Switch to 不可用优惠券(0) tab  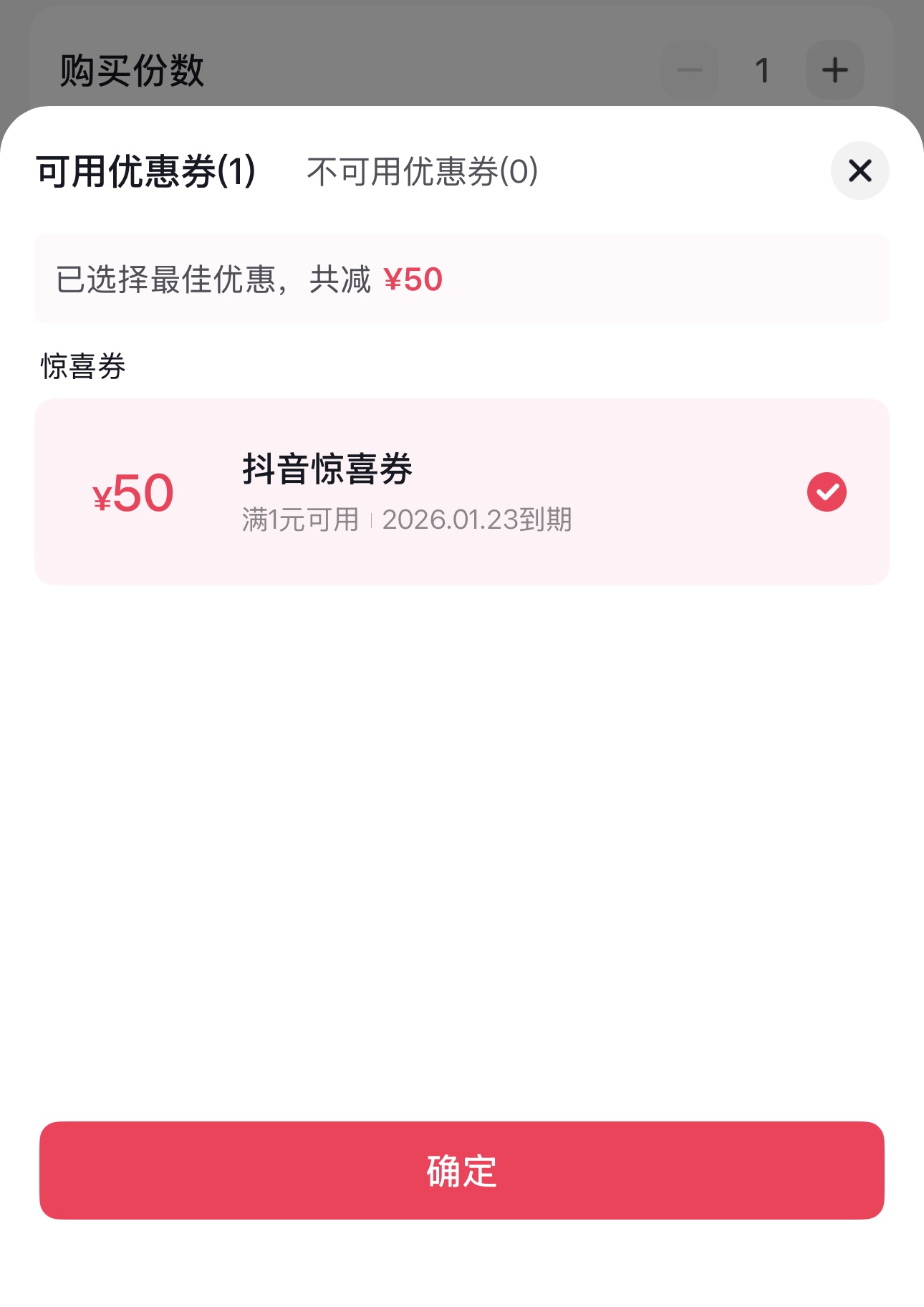point(422,172)
